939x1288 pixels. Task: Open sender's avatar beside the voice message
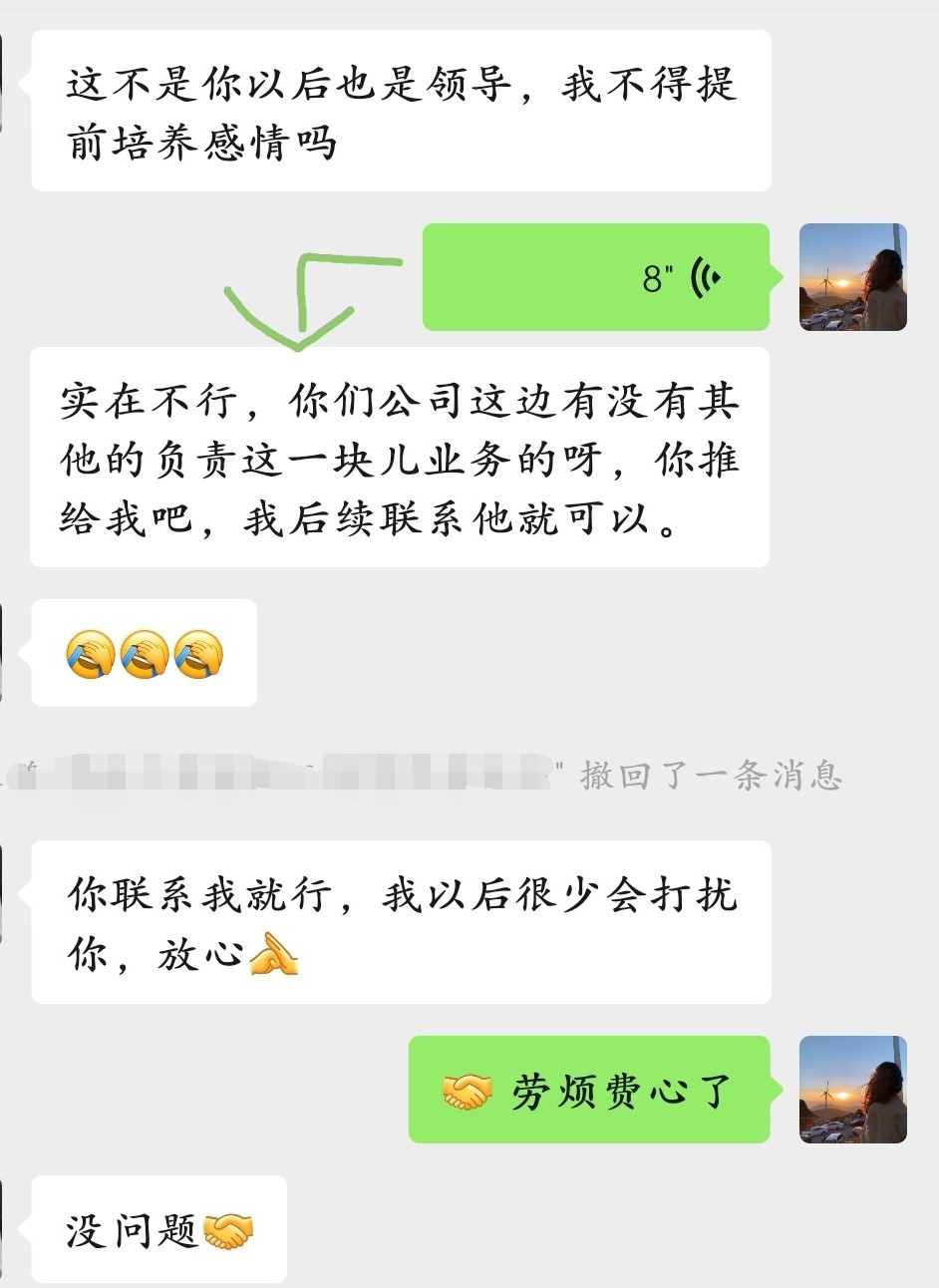tap(852, 277)
